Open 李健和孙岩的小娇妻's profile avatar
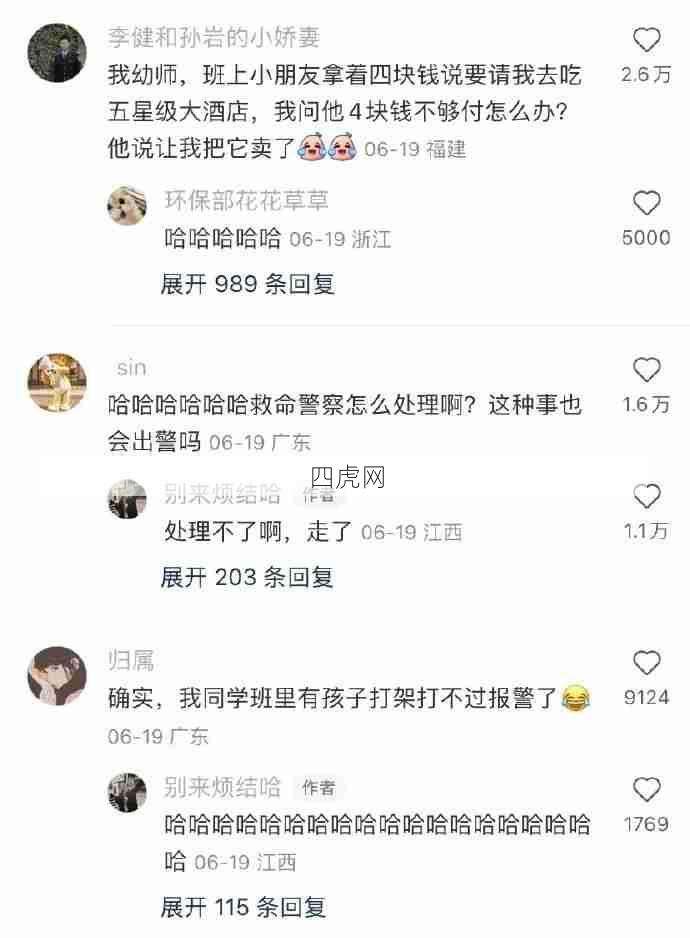The width and height of the screenshot is (690, 938). (56, 53)
